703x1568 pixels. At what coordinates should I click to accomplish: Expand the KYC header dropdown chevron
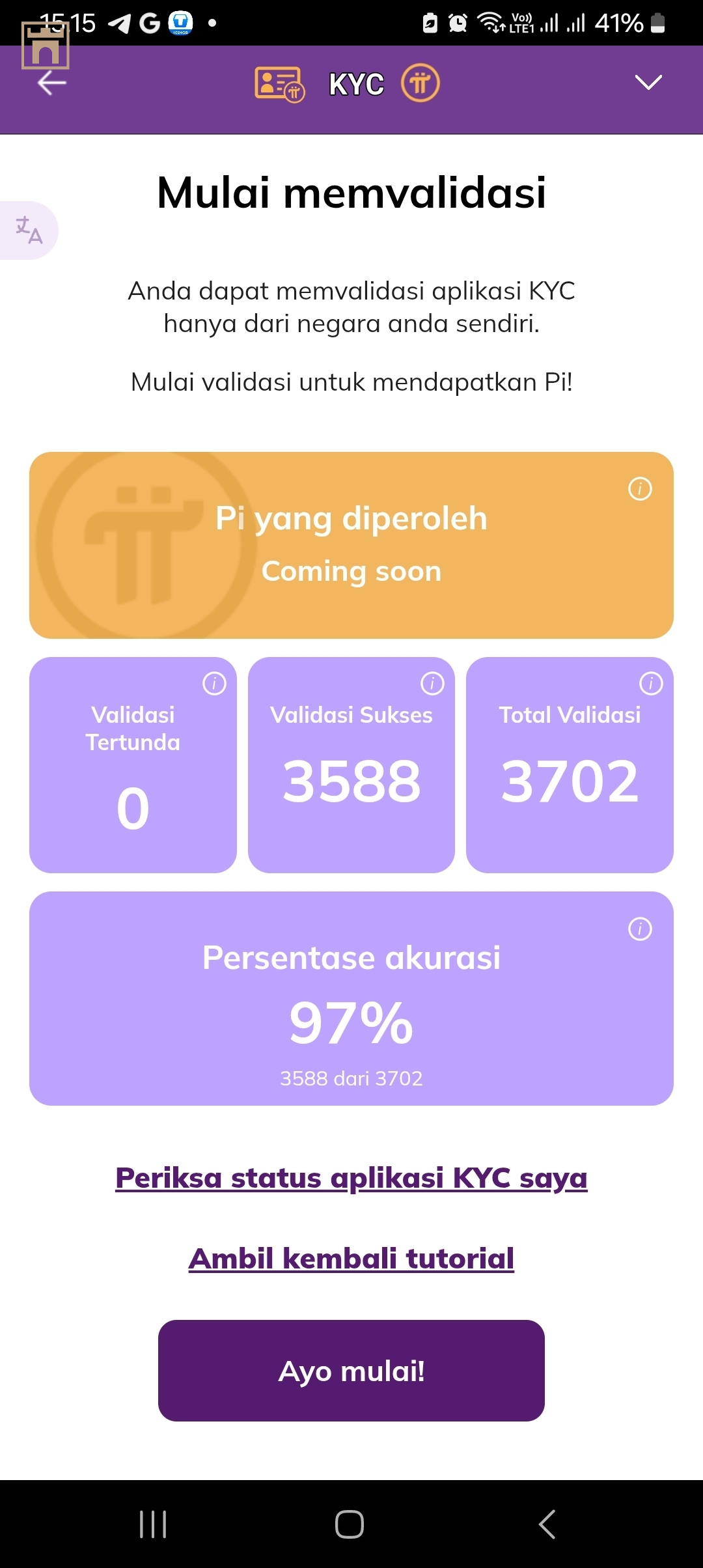pyautogui.click(x=648, y=83)
